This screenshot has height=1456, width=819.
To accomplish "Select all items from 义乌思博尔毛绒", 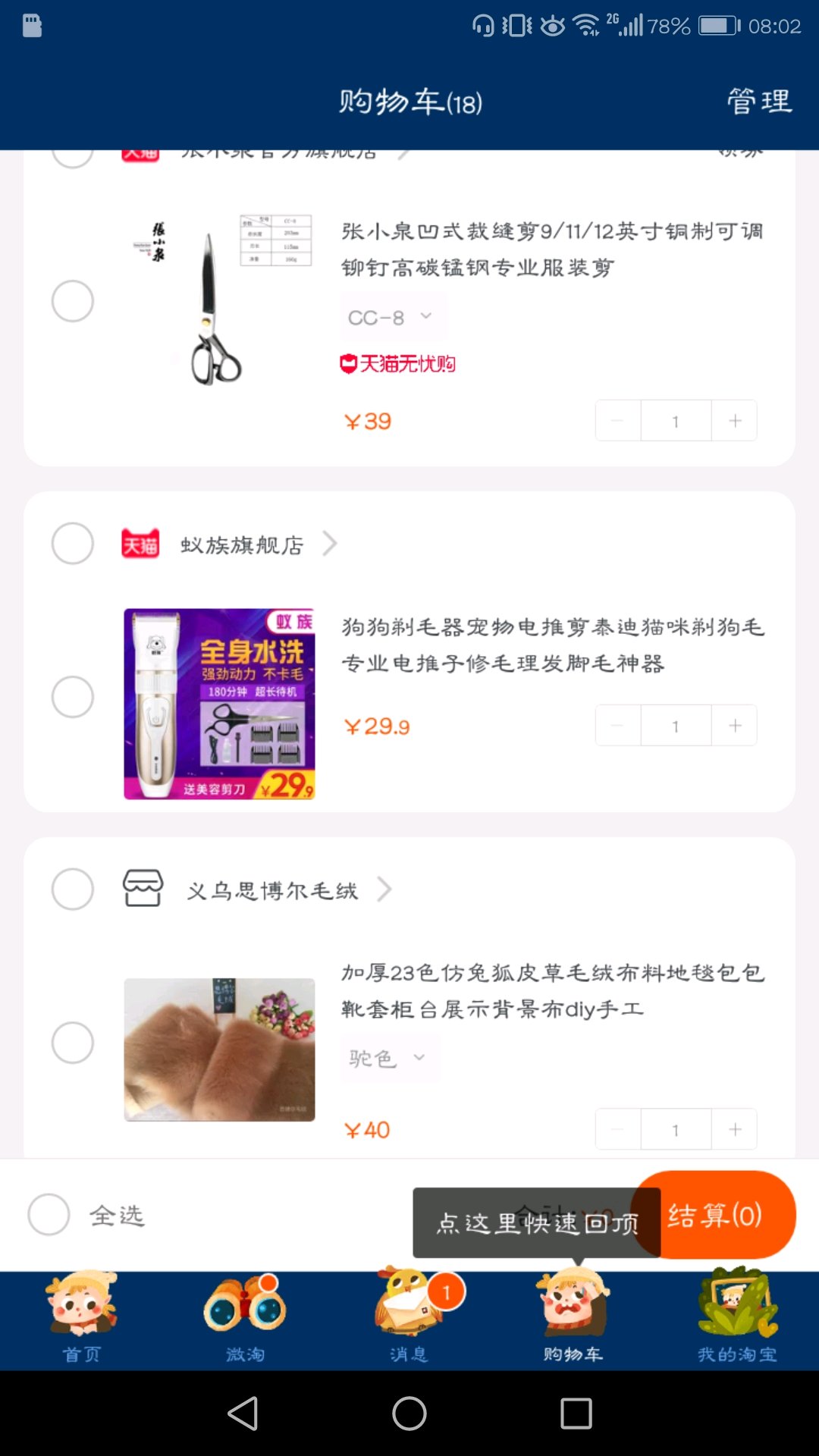I will 73,889.
